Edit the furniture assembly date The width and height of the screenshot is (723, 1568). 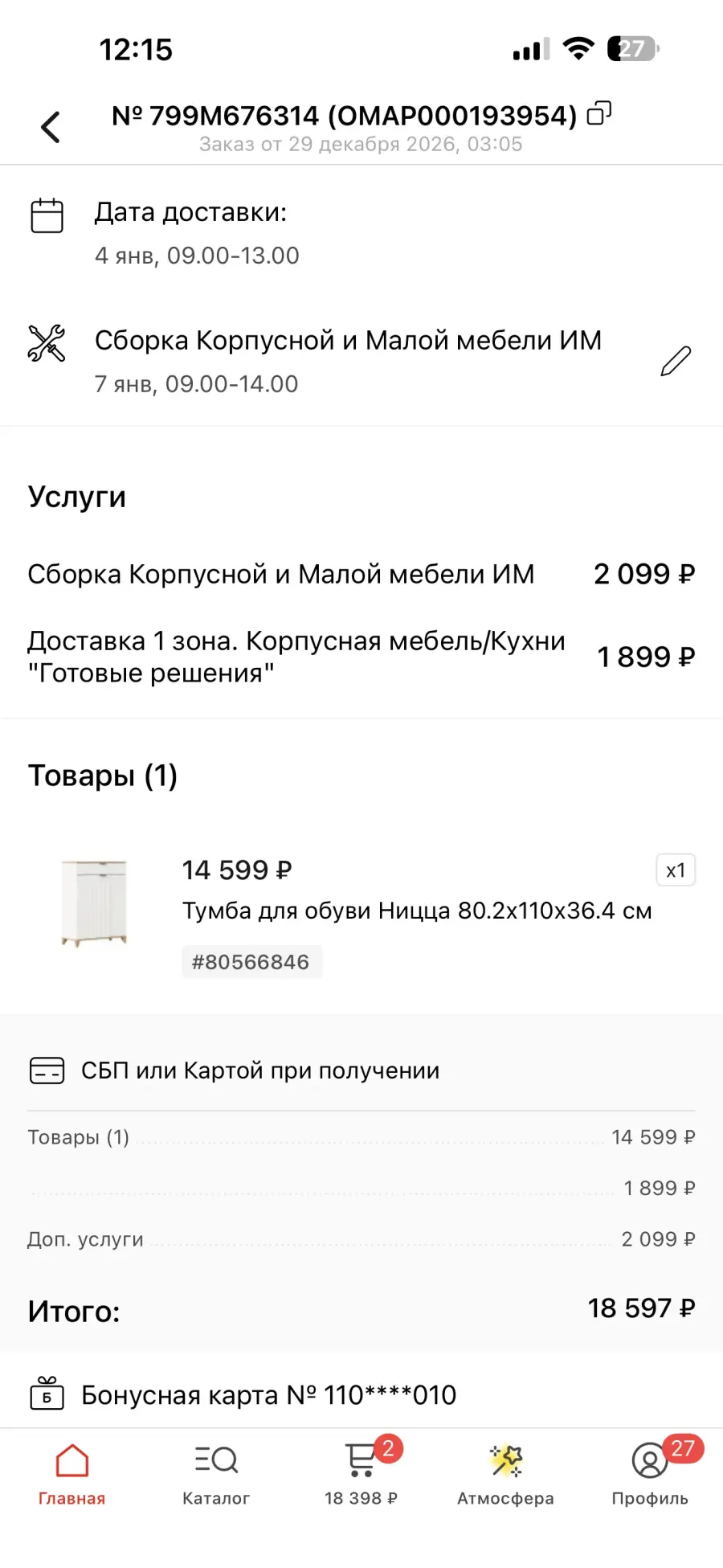(676, 361)
